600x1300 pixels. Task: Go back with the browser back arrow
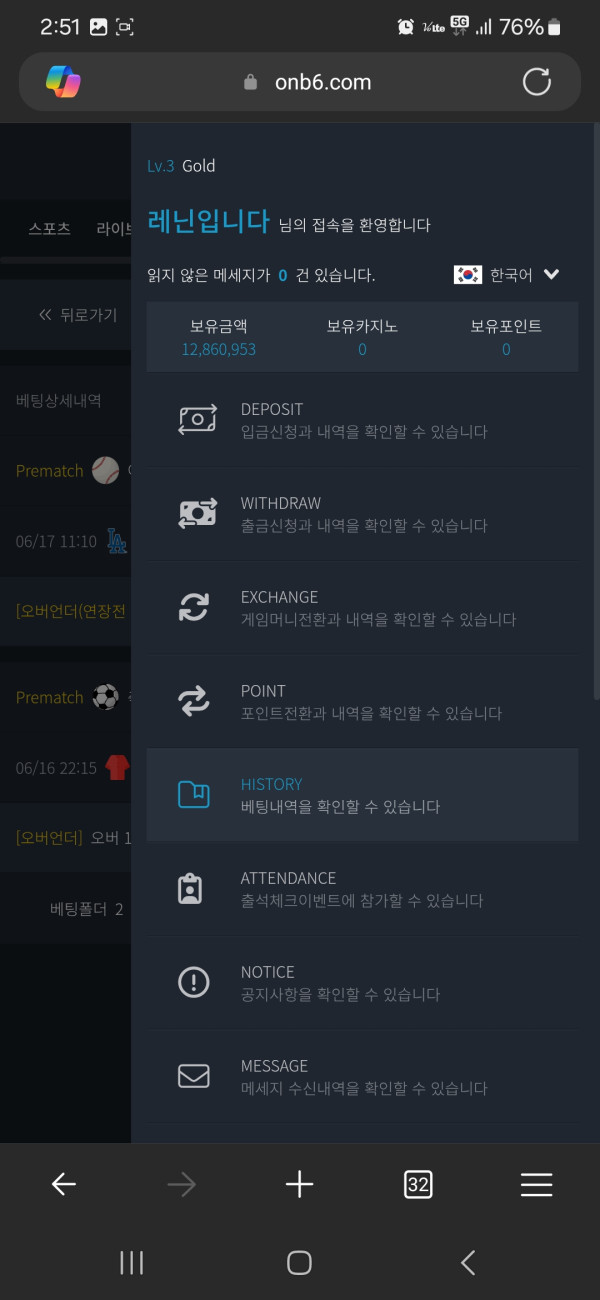click(63, 1185)
